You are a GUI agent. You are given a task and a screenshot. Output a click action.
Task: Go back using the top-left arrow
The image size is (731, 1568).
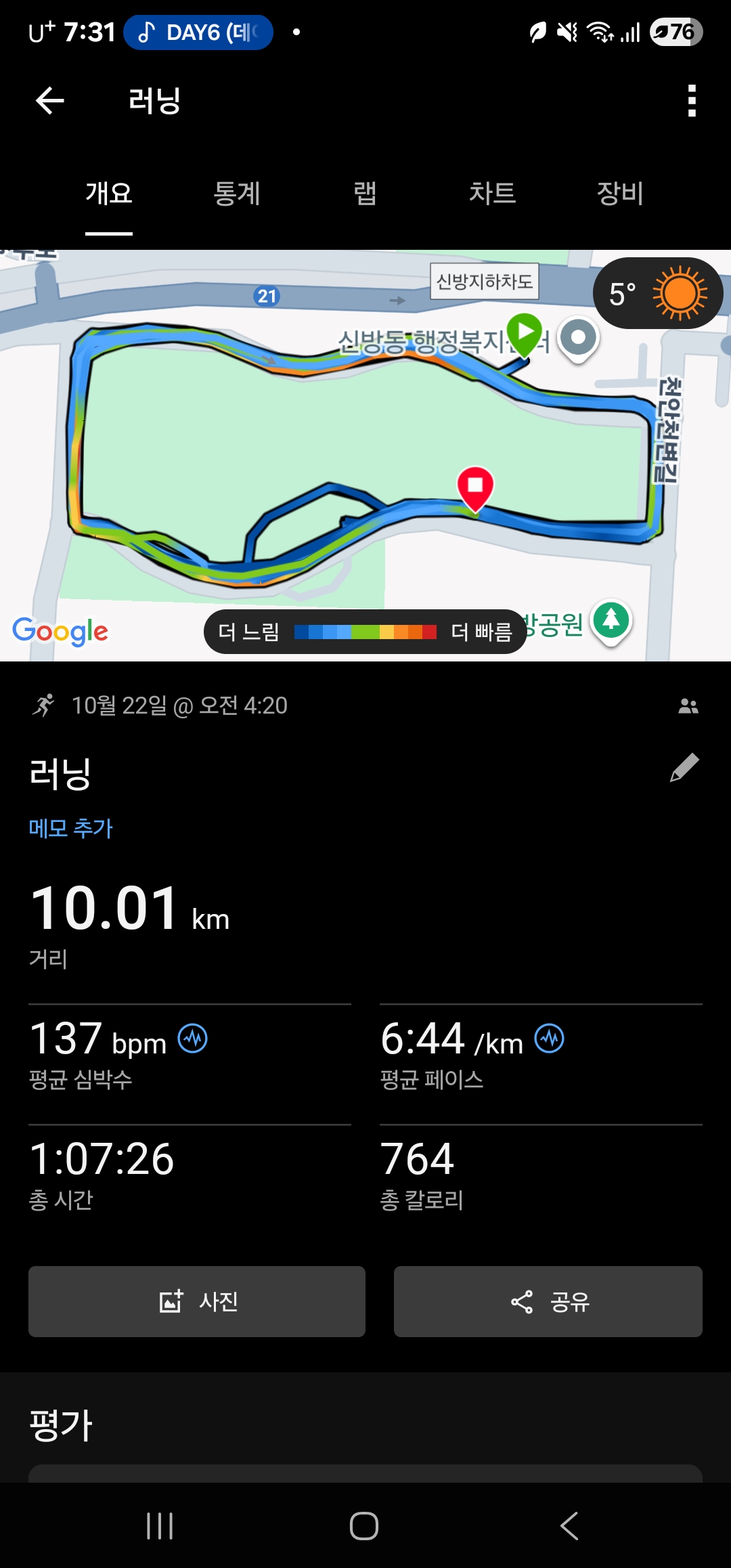[50, 102]
